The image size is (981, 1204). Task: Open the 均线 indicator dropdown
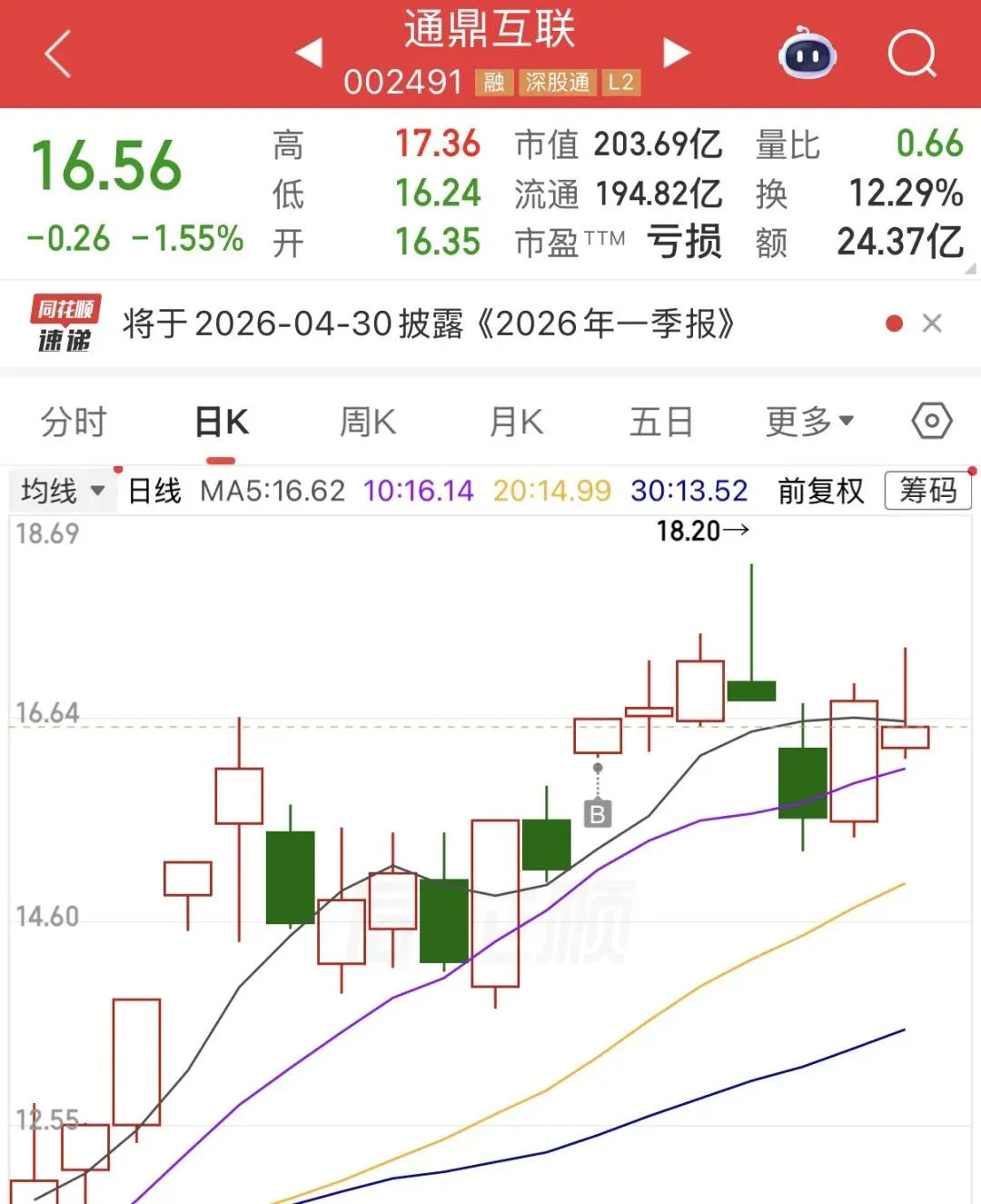point(63,492)
